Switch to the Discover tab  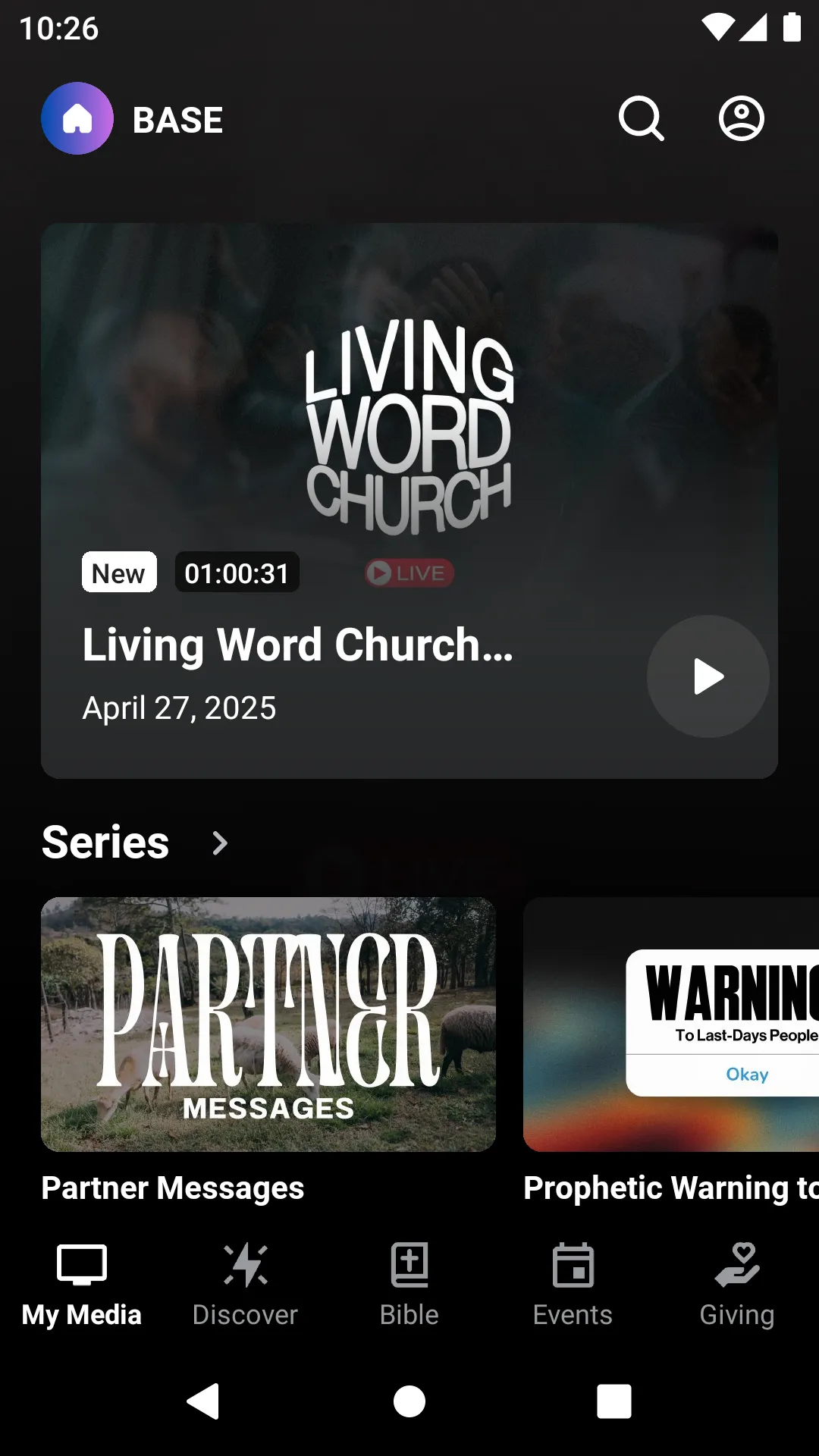click(x=246, y=1285)
